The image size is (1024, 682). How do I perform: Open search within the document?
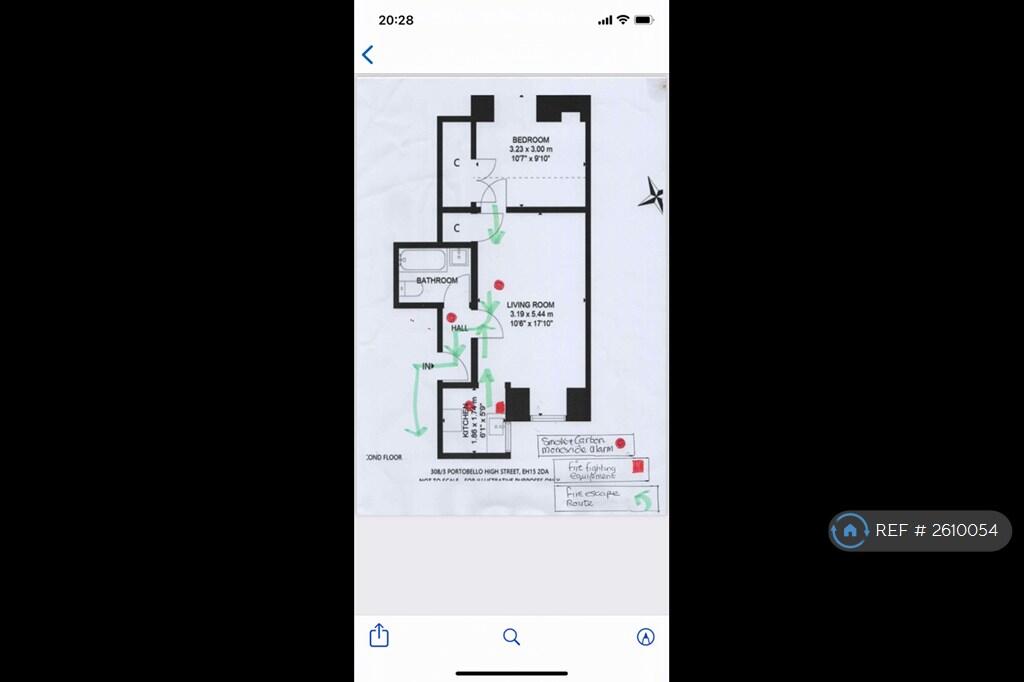(x=511, y=637)
